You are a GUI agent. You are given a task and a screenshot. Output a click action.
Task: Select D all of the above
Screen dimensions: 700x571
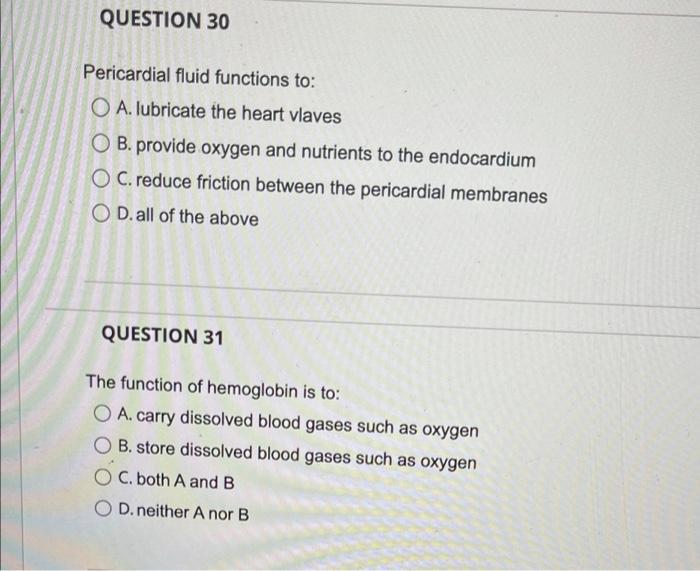click(101, 216)
